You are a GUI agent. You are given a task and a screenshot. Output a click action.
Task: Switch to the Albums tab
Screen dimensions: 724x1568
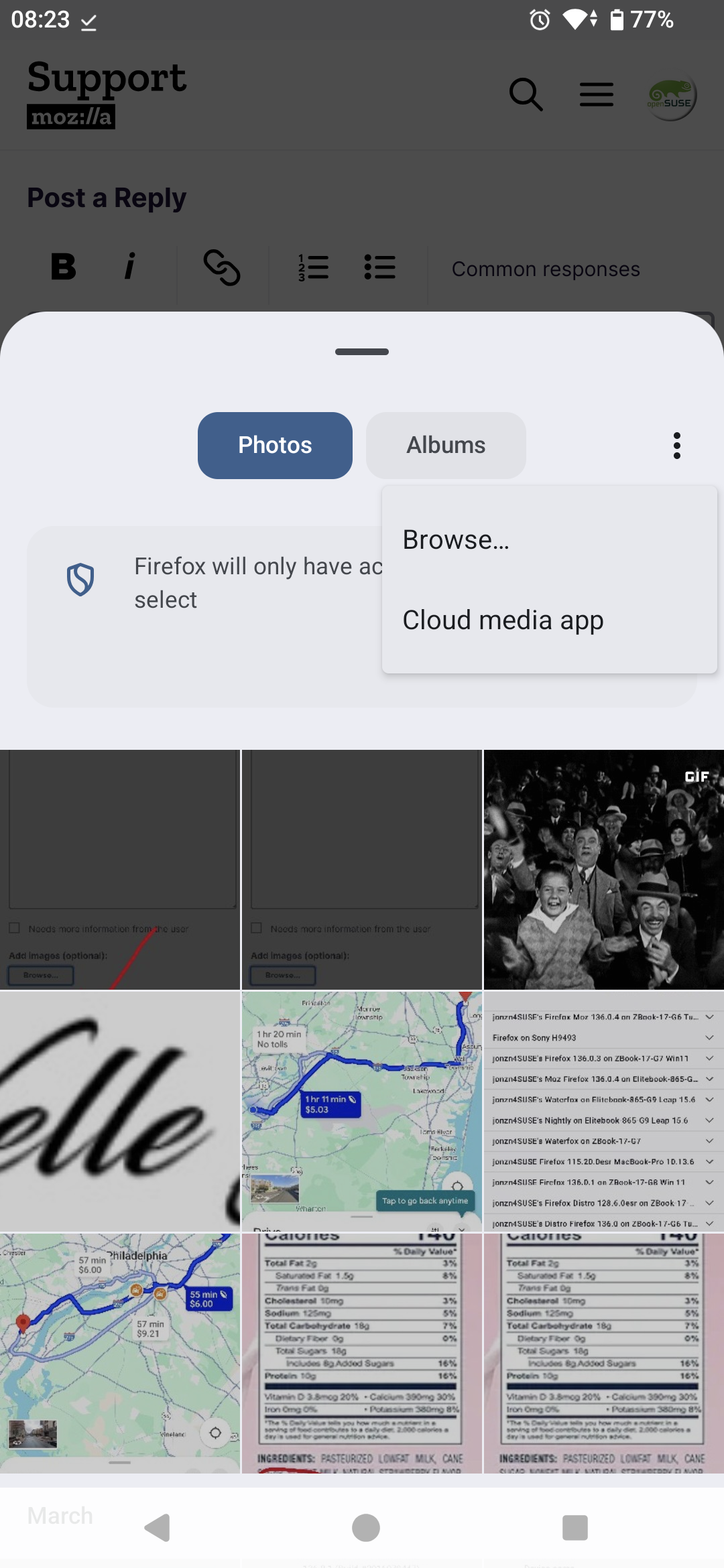(446, 446)
